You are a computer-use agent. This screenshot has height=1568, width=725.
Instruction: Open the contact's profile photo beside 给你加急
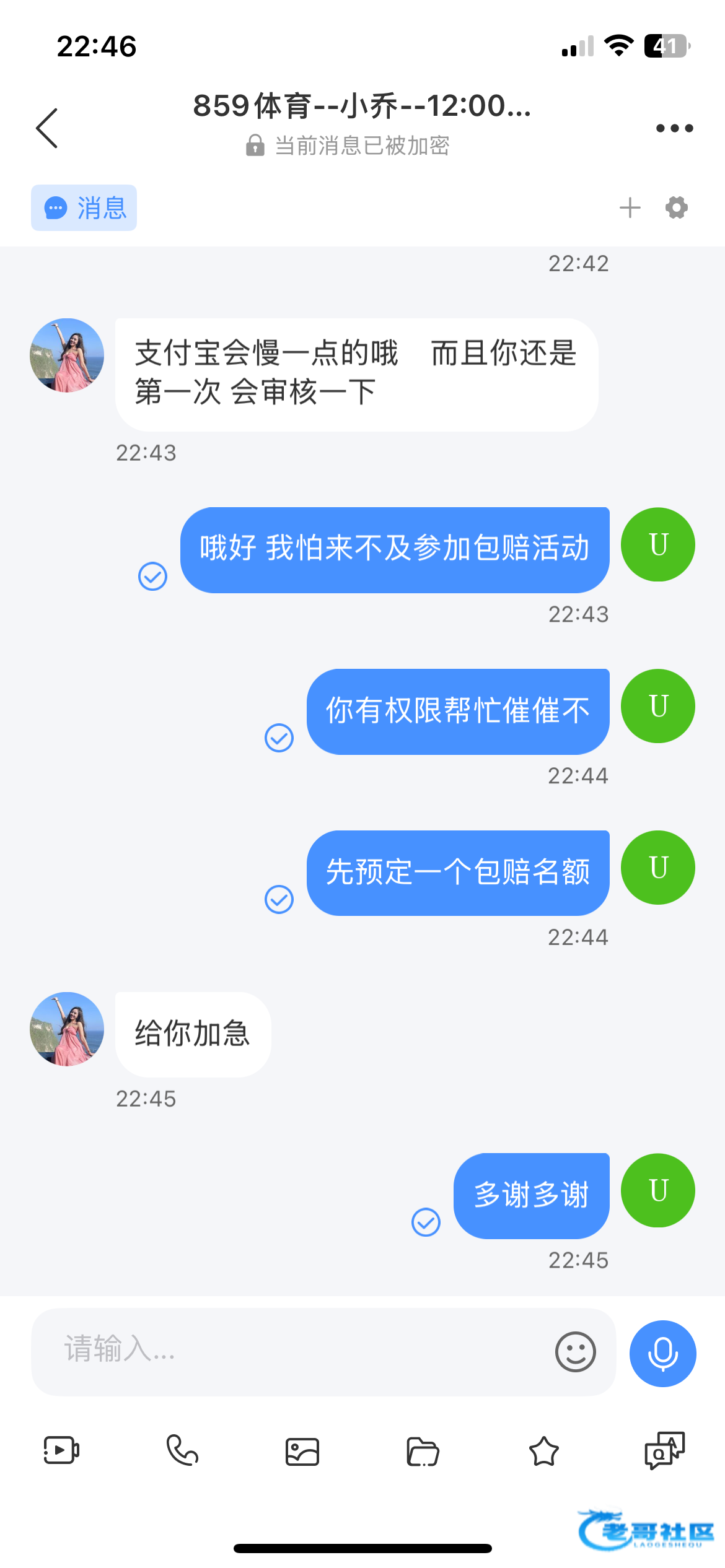tap(67, 1029)
